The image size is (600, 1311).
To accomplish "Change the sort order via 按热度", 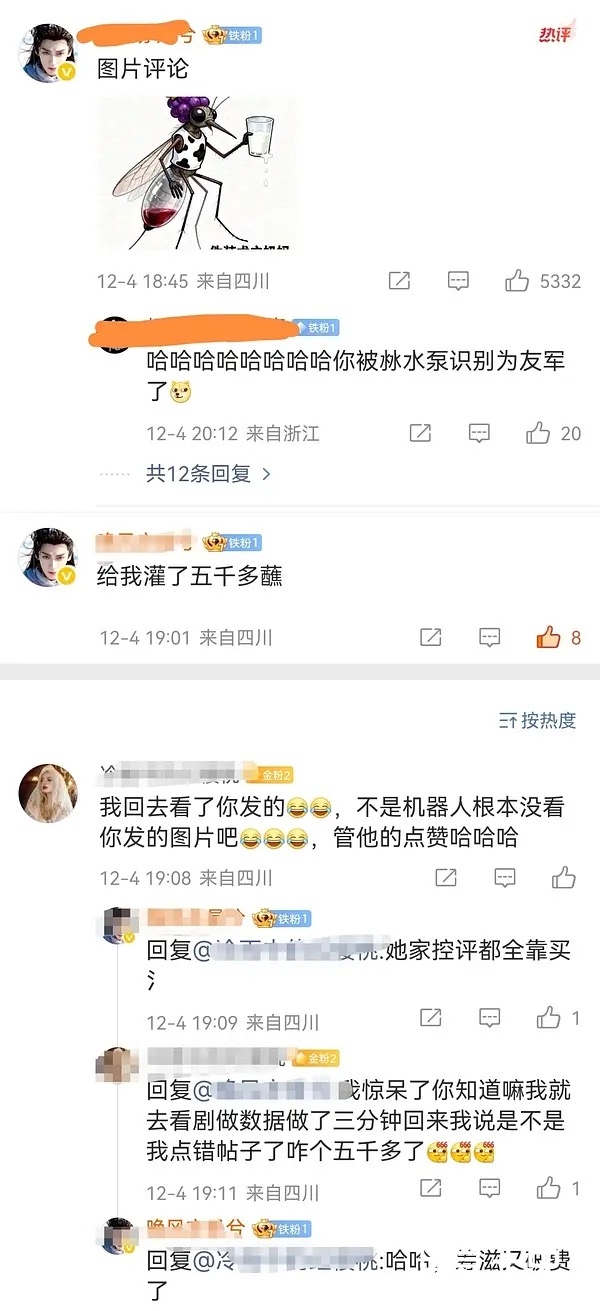I will tap(537, 720).
